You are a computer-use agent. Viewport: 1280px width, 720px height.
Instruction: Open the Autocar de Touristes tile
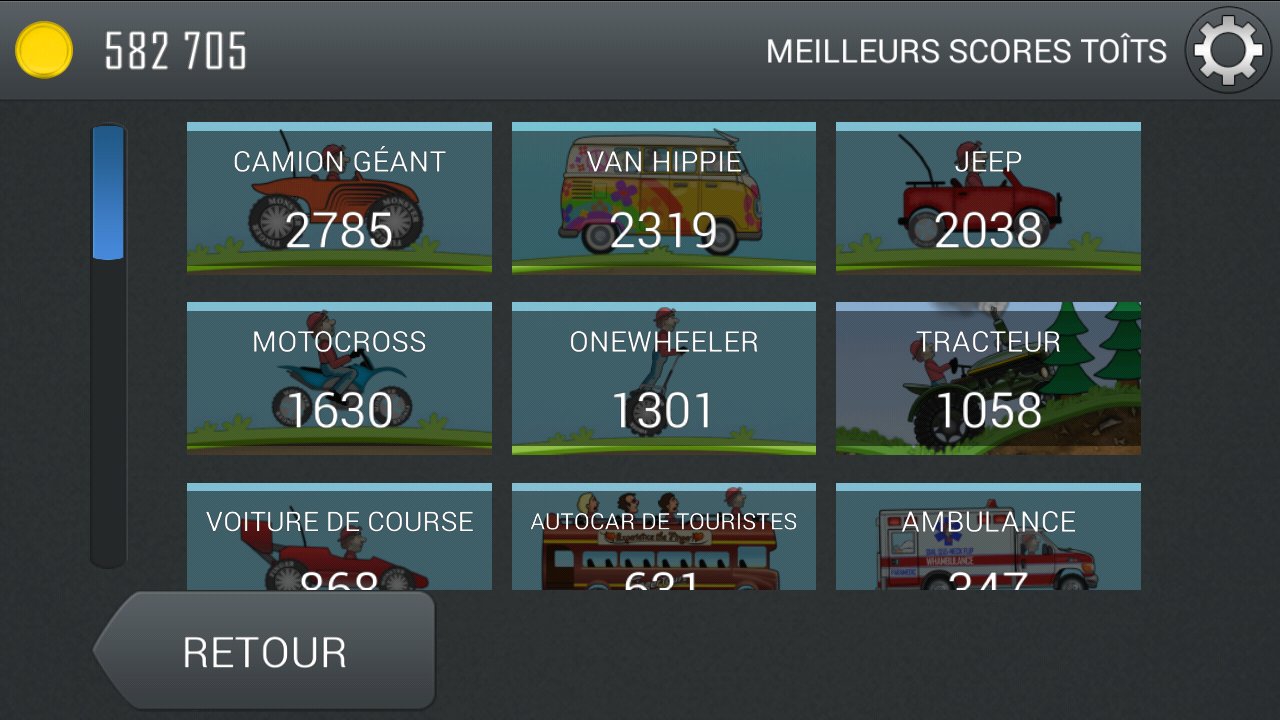664,538
